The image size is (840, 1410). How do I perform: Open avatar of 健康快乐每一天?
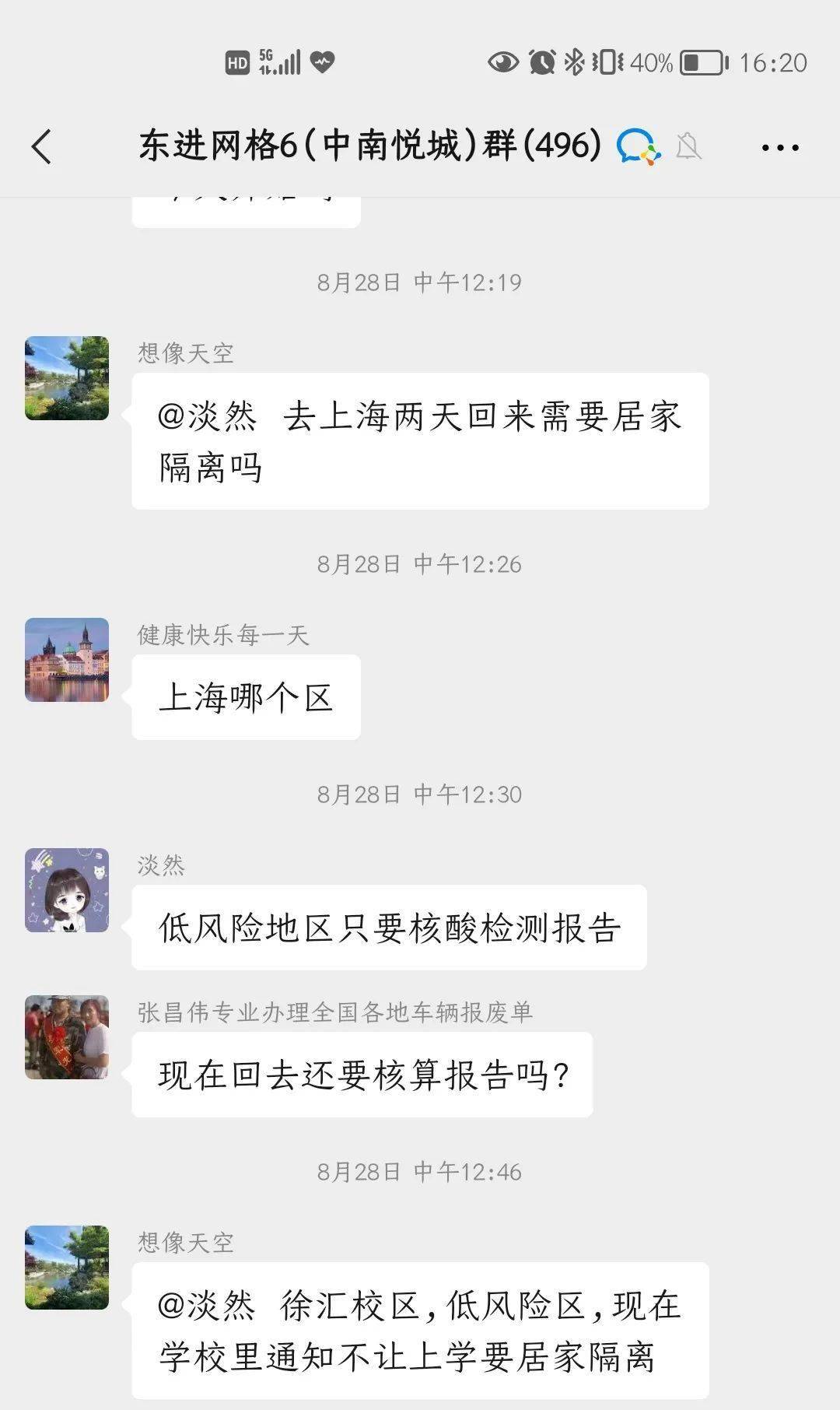click(x=67, y=660)
